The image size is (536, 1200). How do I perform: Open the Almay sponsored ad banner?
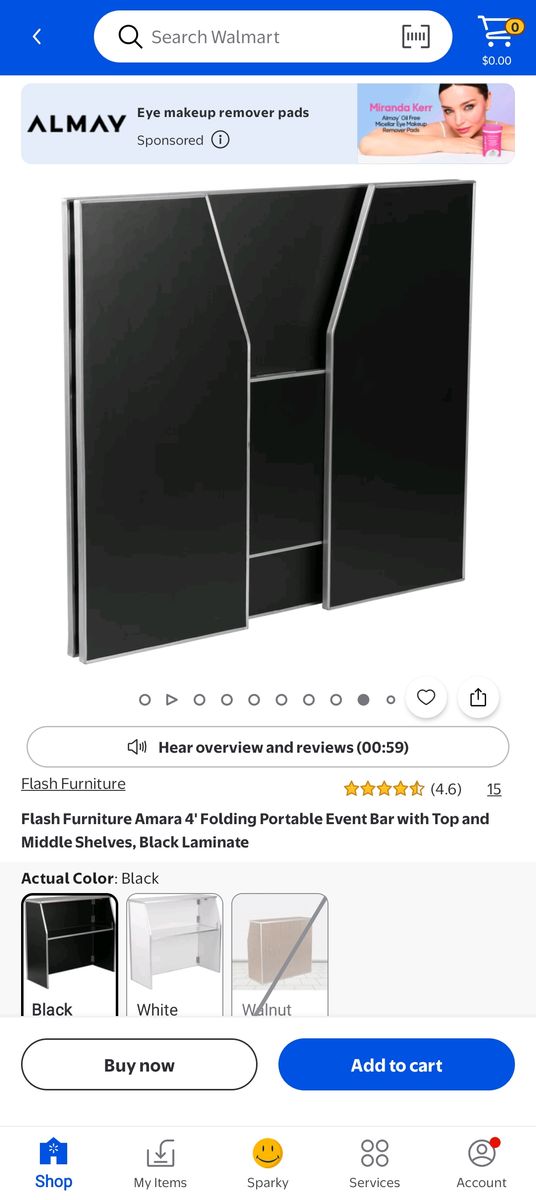268,124
